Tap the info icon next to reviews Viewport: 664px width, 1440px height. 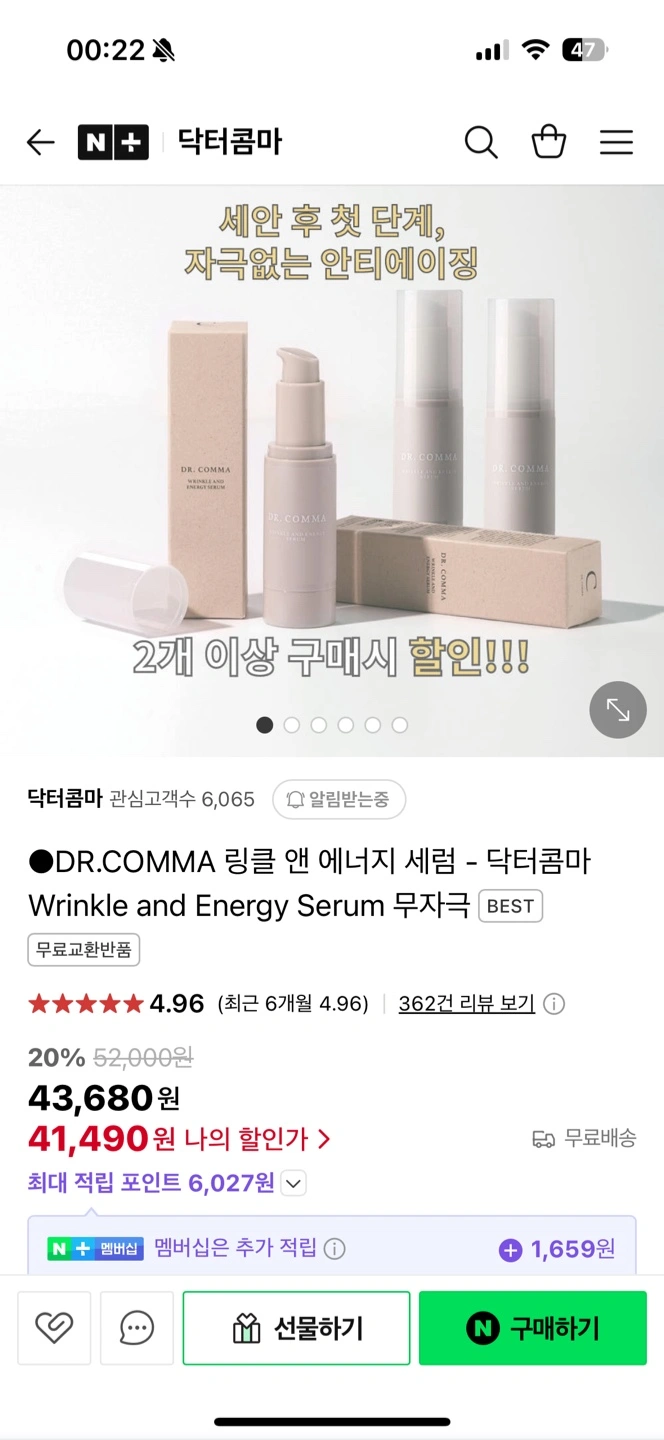pyautogui.click(x=554, y=1004)
